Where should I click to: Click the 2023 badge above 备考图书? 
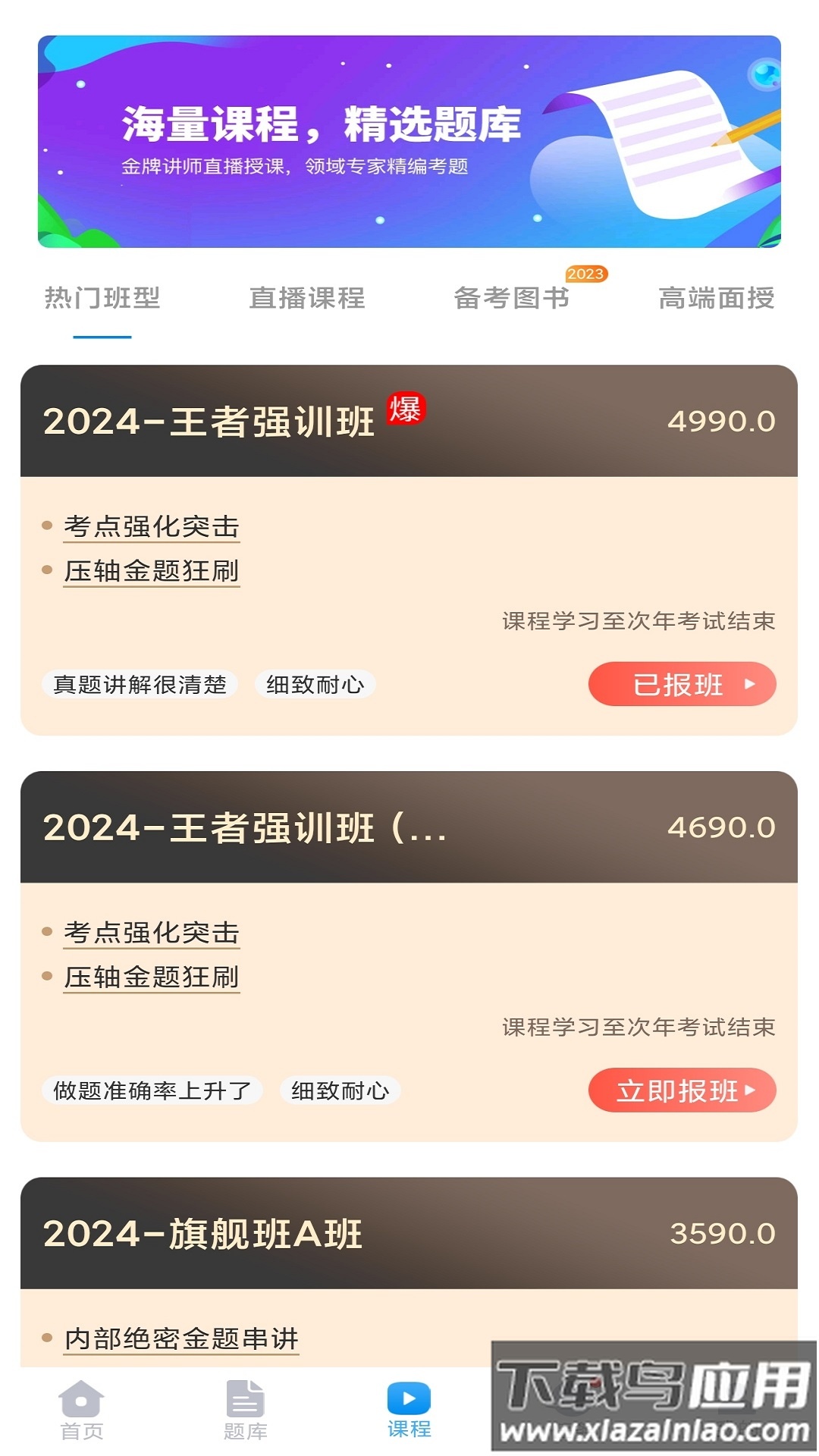tap(584, 275)
